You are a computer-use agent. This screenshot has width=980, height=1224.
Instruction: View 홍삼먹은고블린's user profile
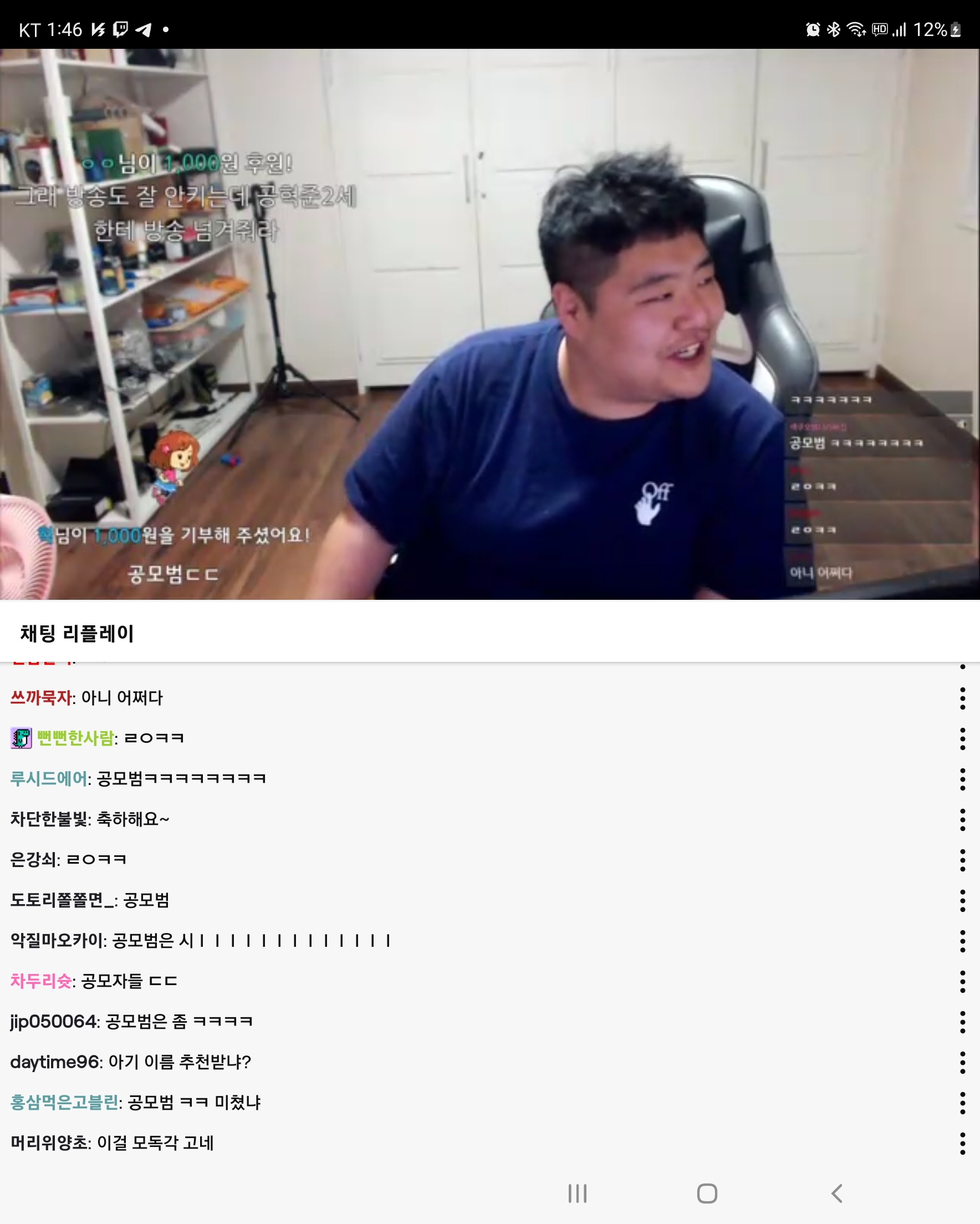(65, 1103)
